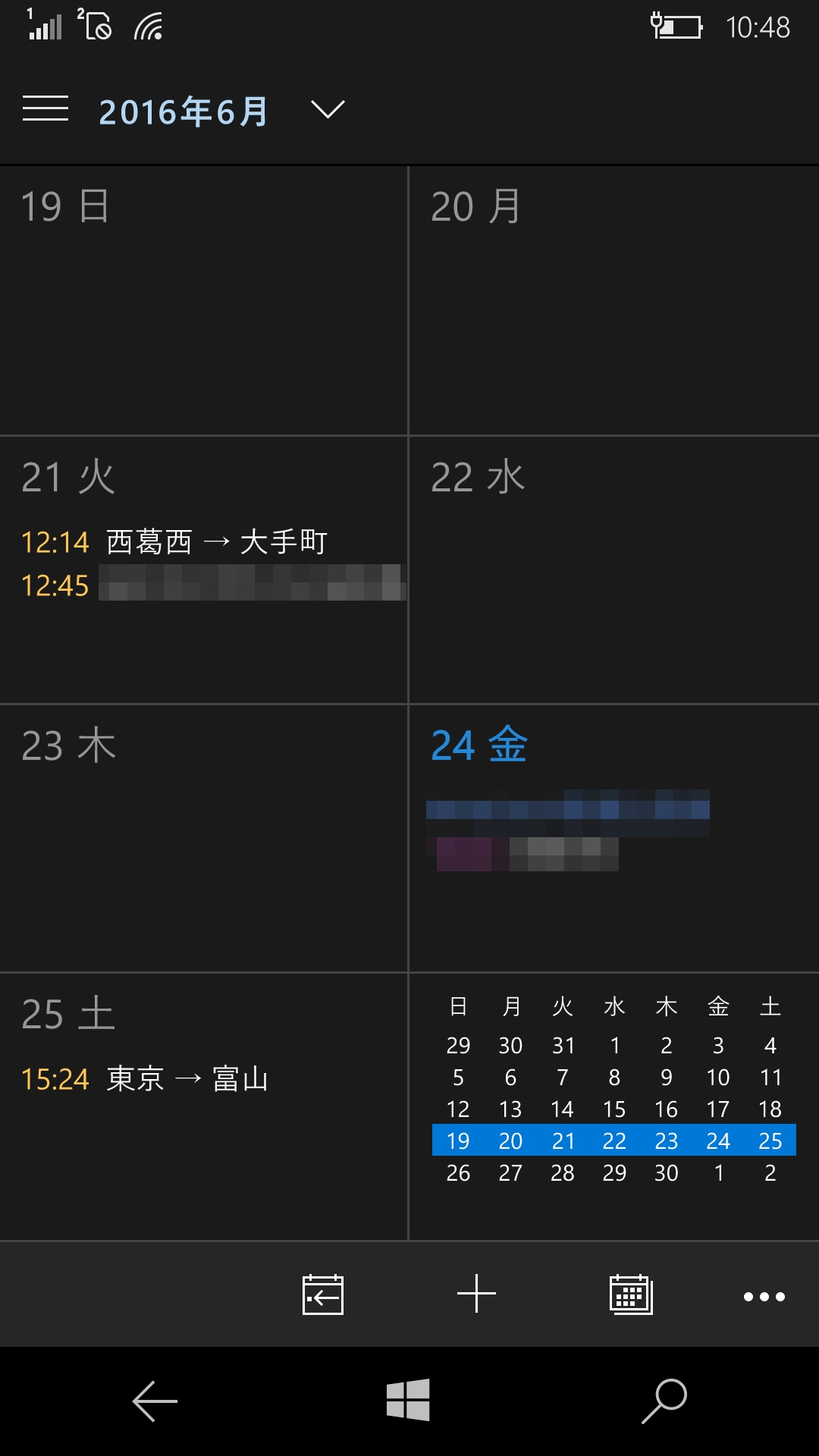The width and height of the screenshot is (819, 1456).
Task: Open the hamburger navigation menu
Action: coord(45,109)
